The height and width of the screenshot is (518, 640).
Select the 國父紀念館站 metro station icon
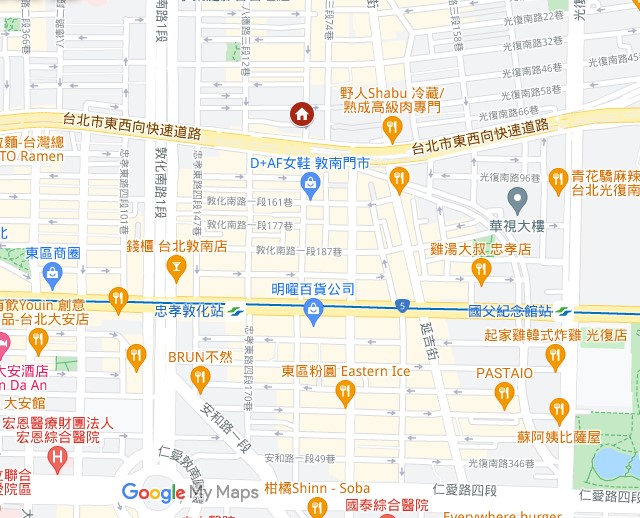(565, 311)
